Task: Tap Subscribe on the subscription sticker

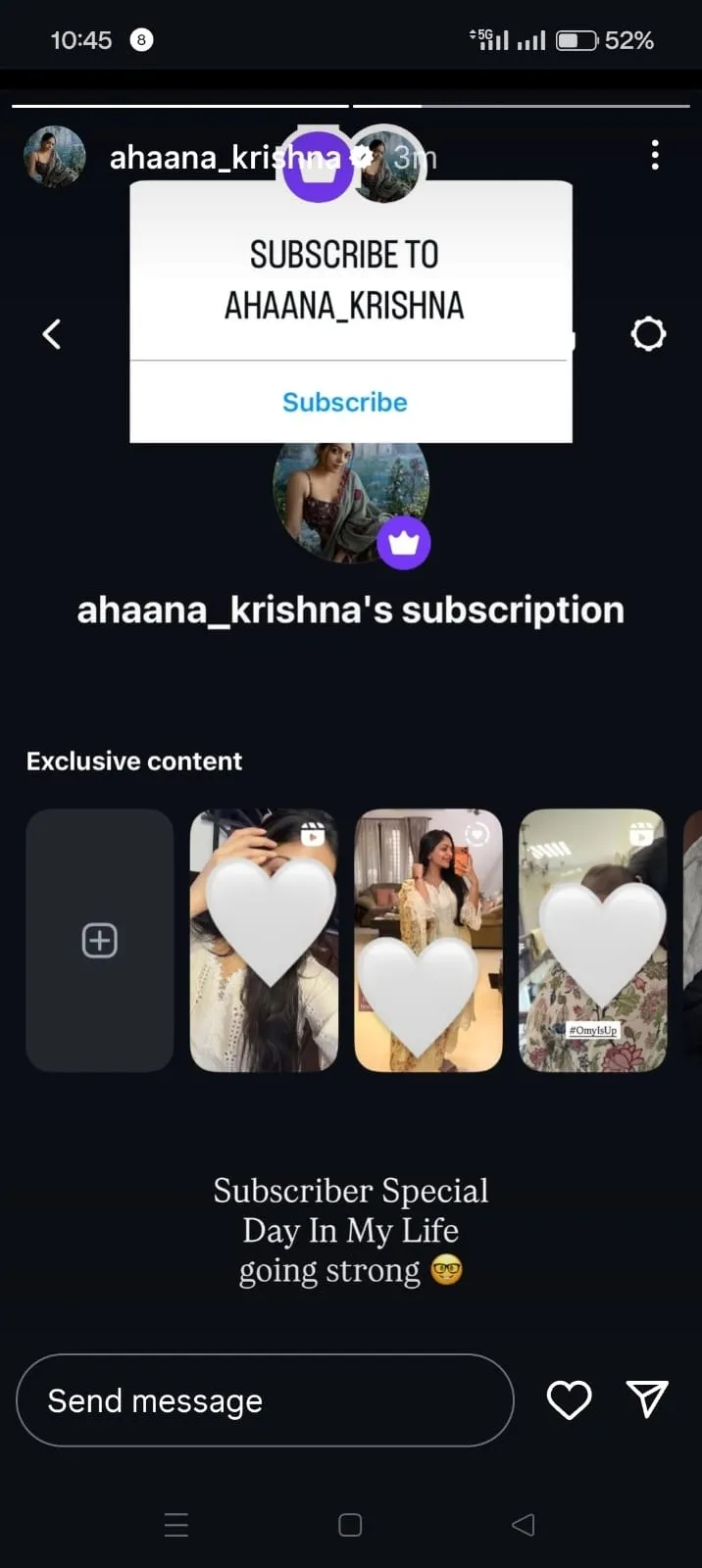Action: pyautogui.click(x=345, y=402)
